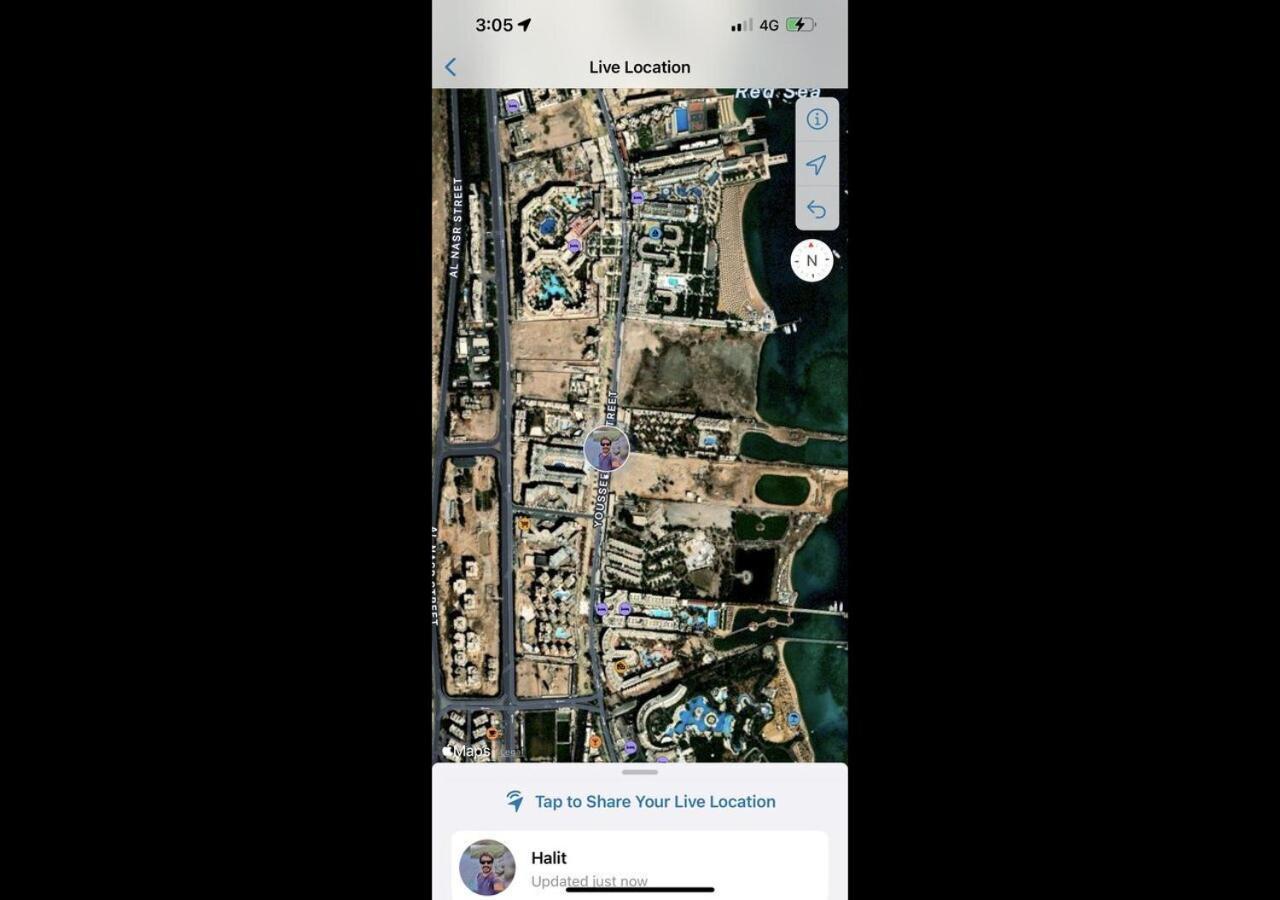Screen dimensions: 1280x900
Task: Open Halit's row in the location list
Action: pyautogui.click(x=640, y=866)
